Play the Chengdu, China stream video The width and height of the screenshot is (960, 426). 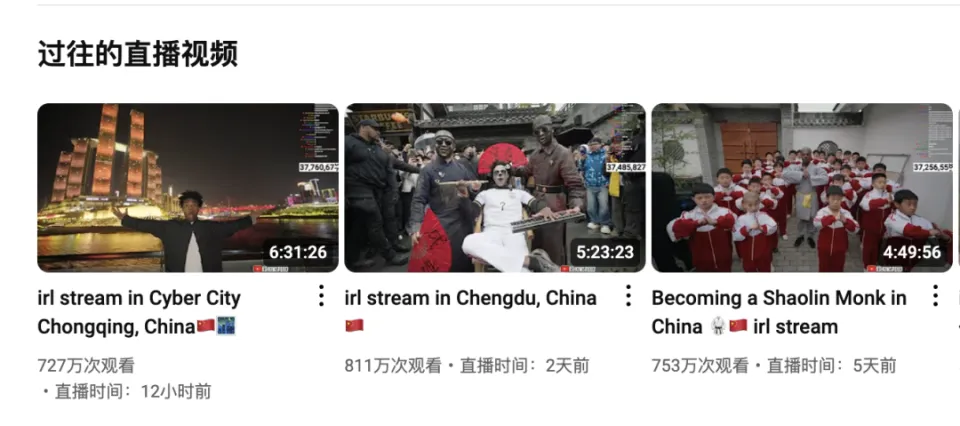495,188
